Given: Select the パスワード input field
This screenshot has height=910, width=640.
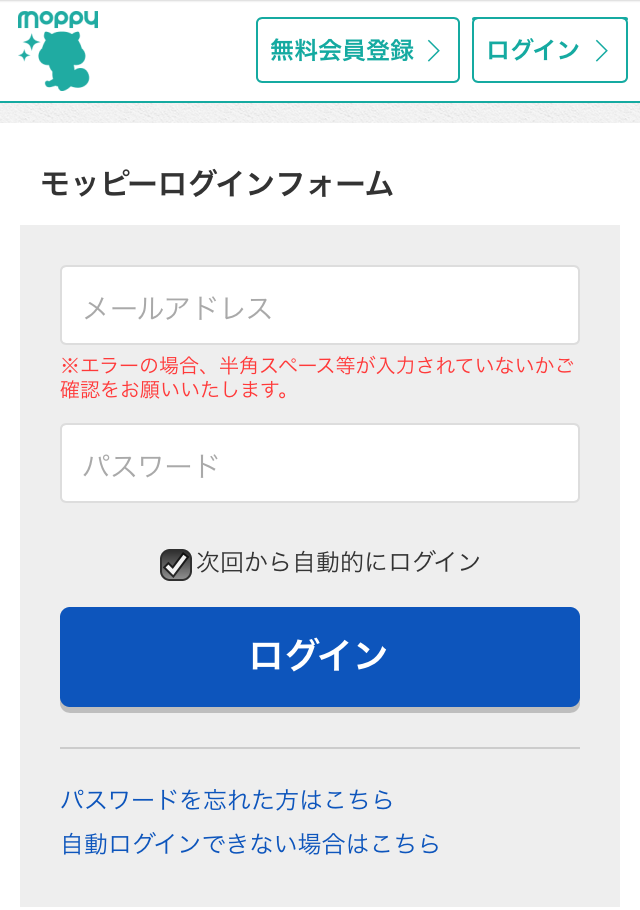Looking at the screenshot, I should [320, 464].
